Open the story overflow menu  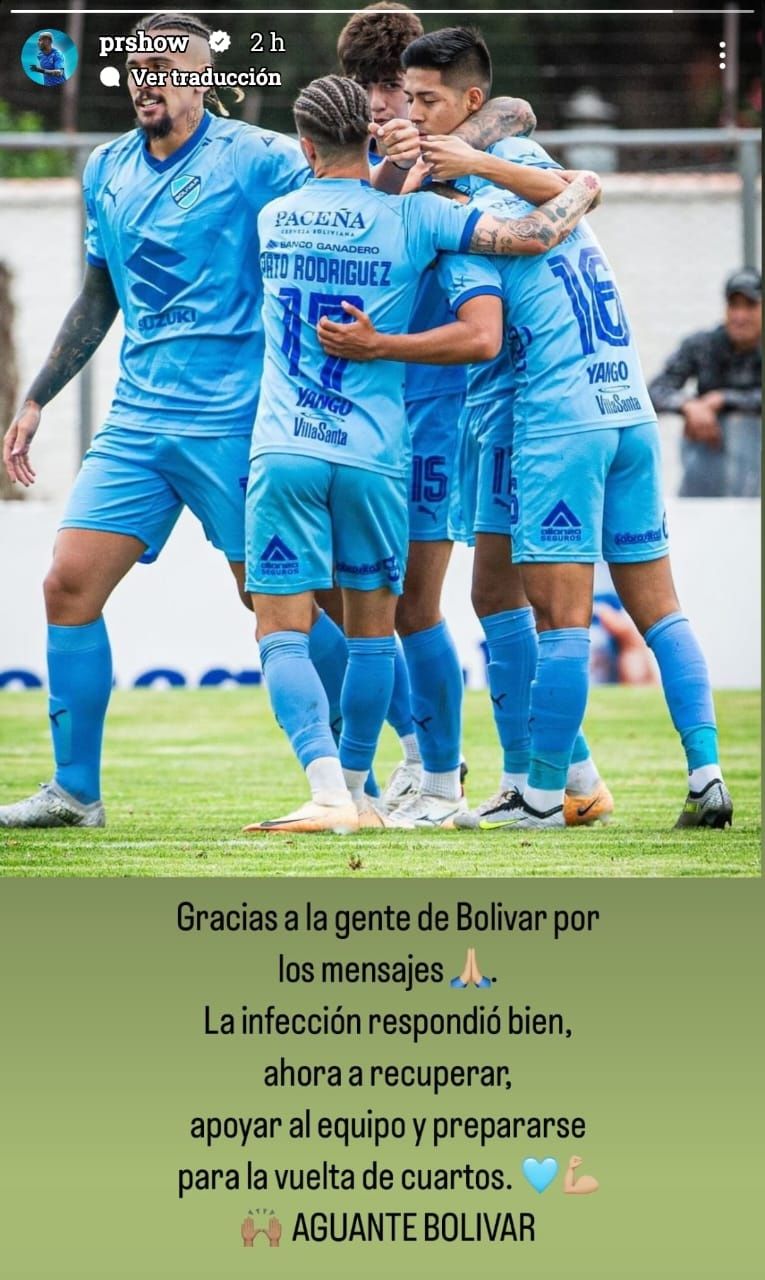722,55
